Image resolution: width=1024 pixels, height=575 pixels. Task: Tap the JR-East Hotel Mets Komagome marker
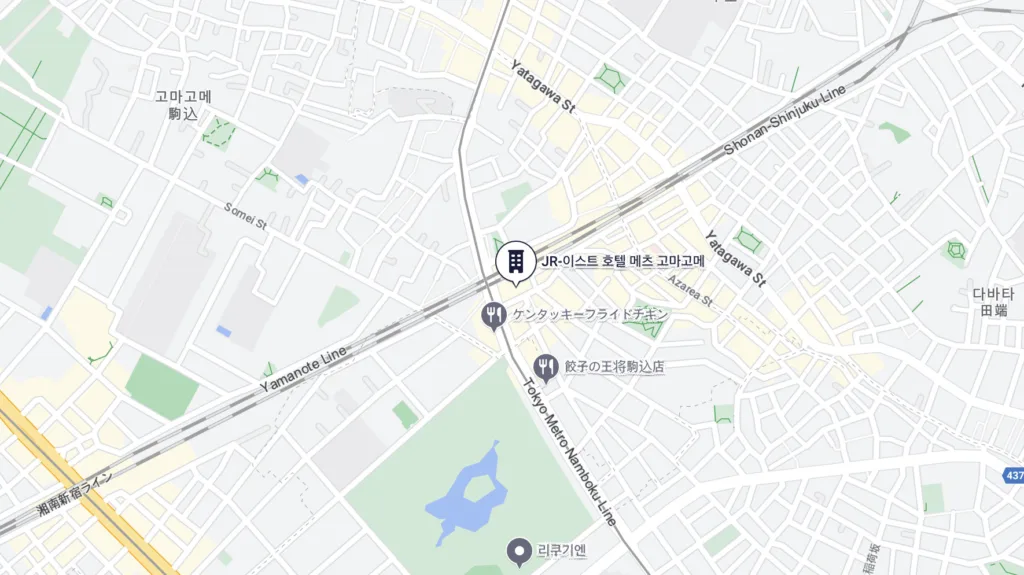(x=516, y=262)
